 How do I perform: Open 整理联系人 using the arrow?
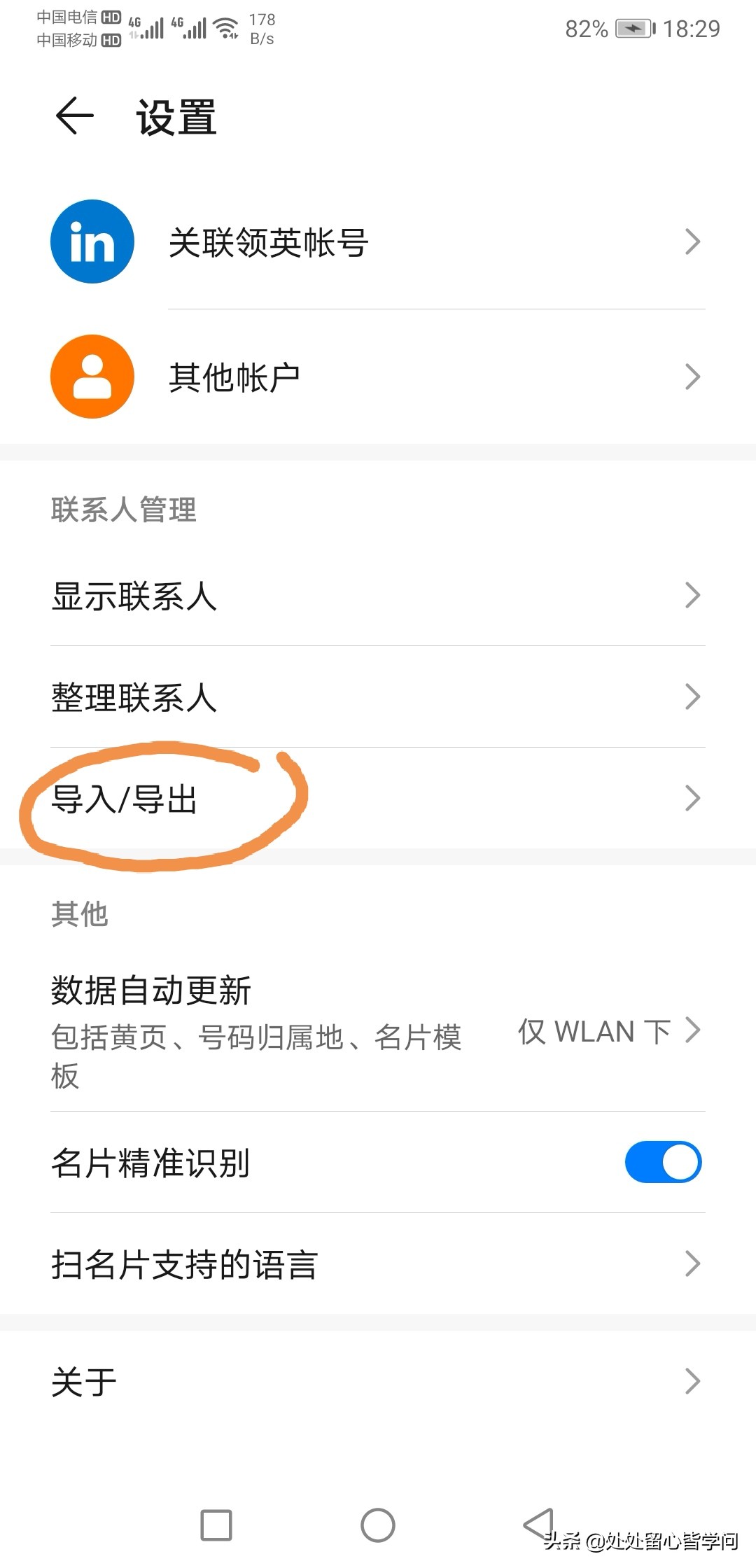click(x=693, y=696)
